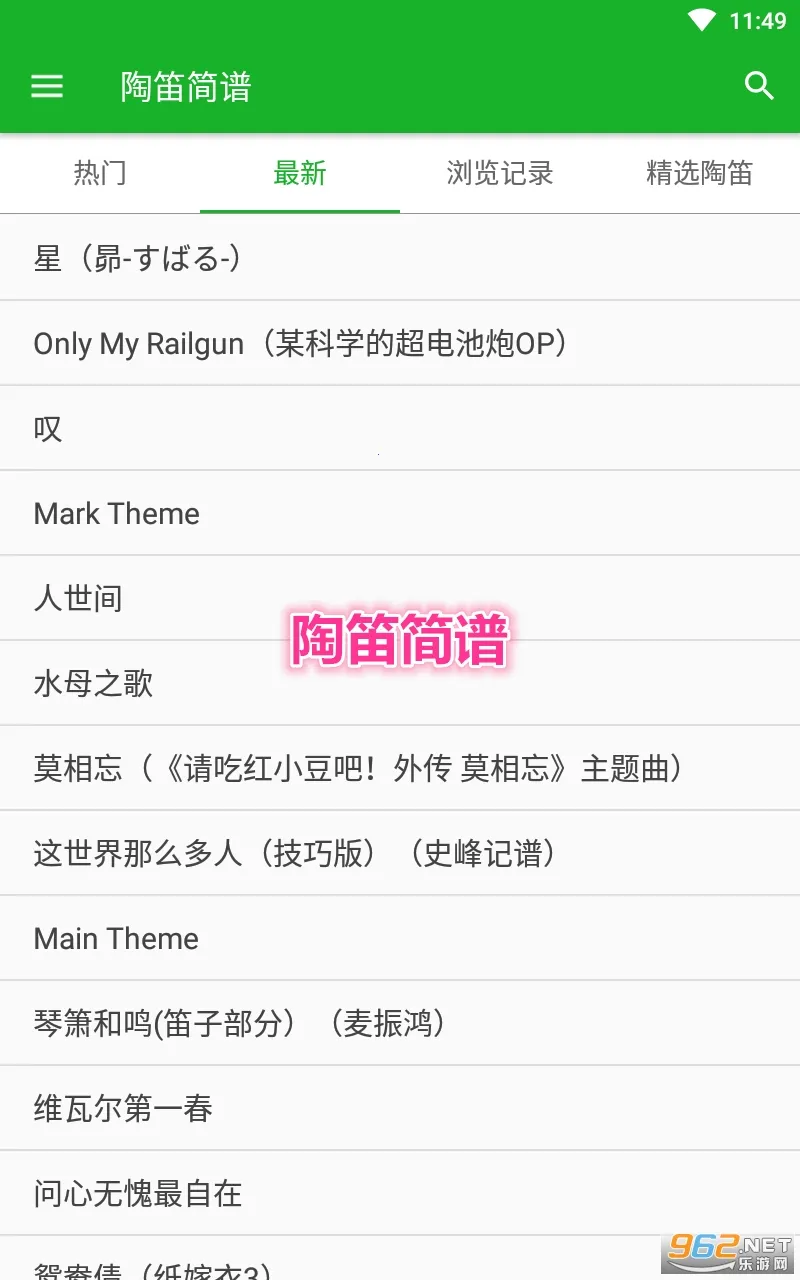Open the 精选陶笛 tab
Viewport: 800px width, 1280px height.
699,173
